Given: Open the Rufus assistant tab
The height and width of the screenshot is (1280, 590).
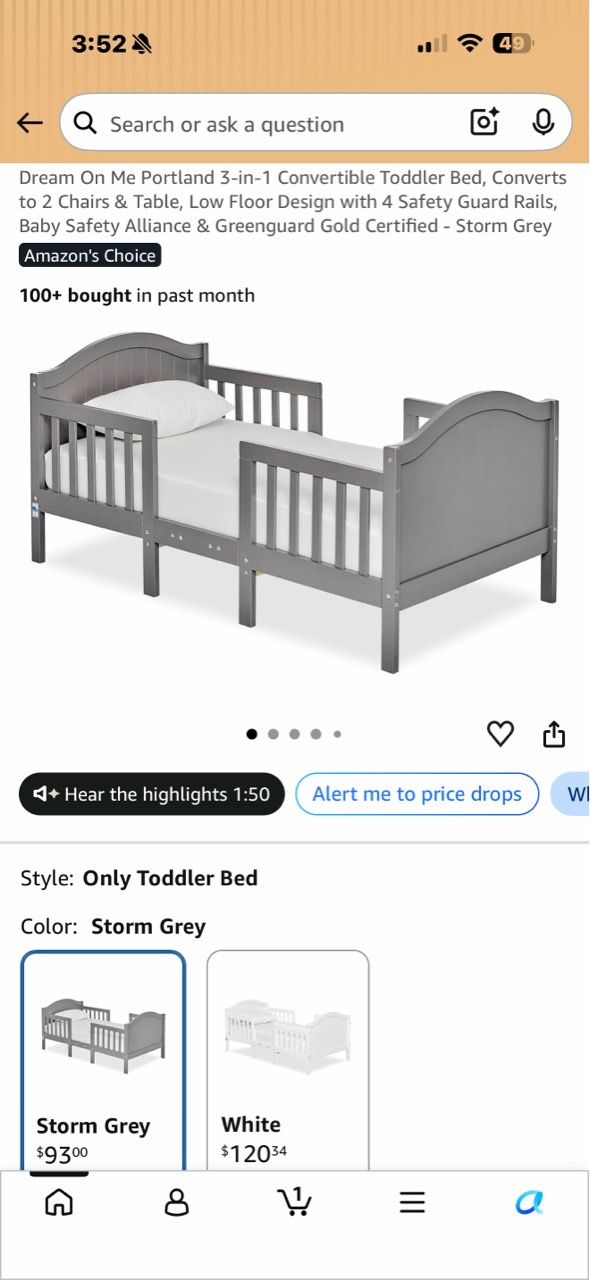Looking at the screenshot, I should point(530,1202).
